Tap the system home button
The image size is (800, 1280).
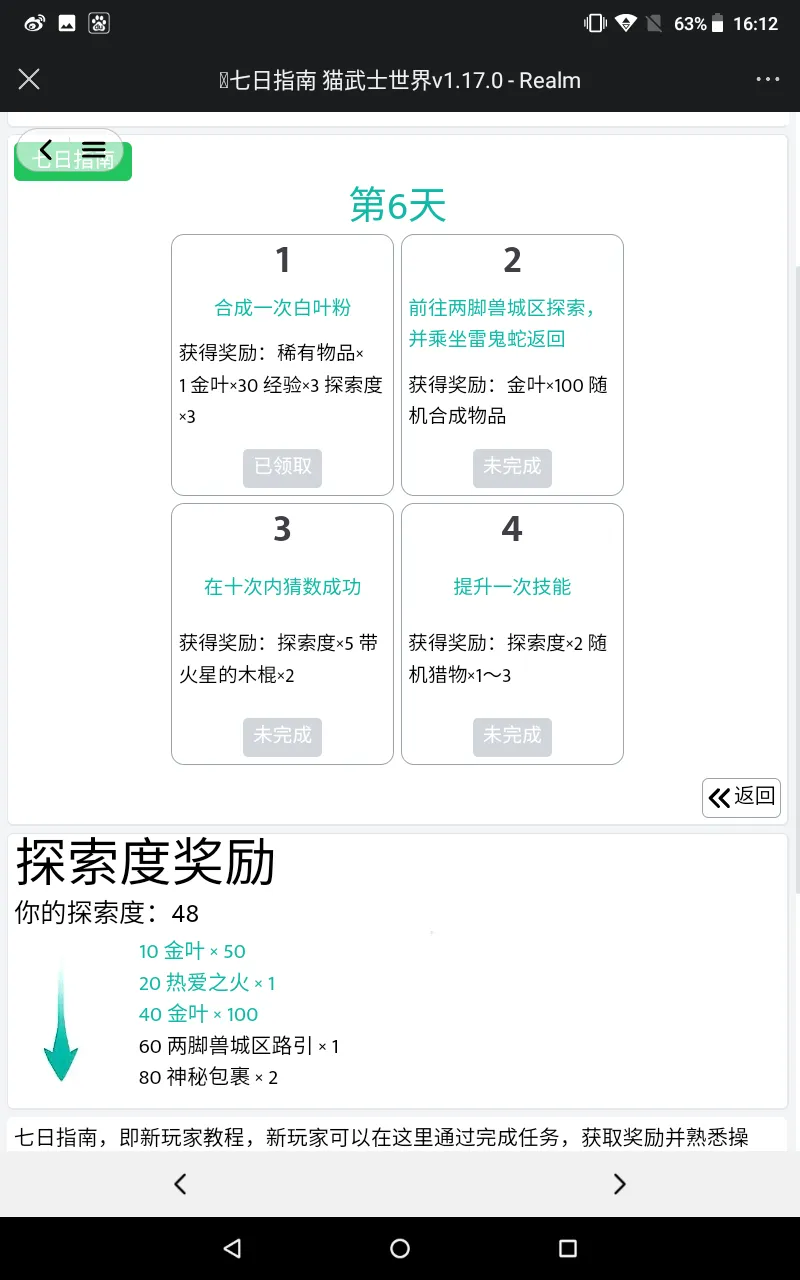coord(400,1248)
